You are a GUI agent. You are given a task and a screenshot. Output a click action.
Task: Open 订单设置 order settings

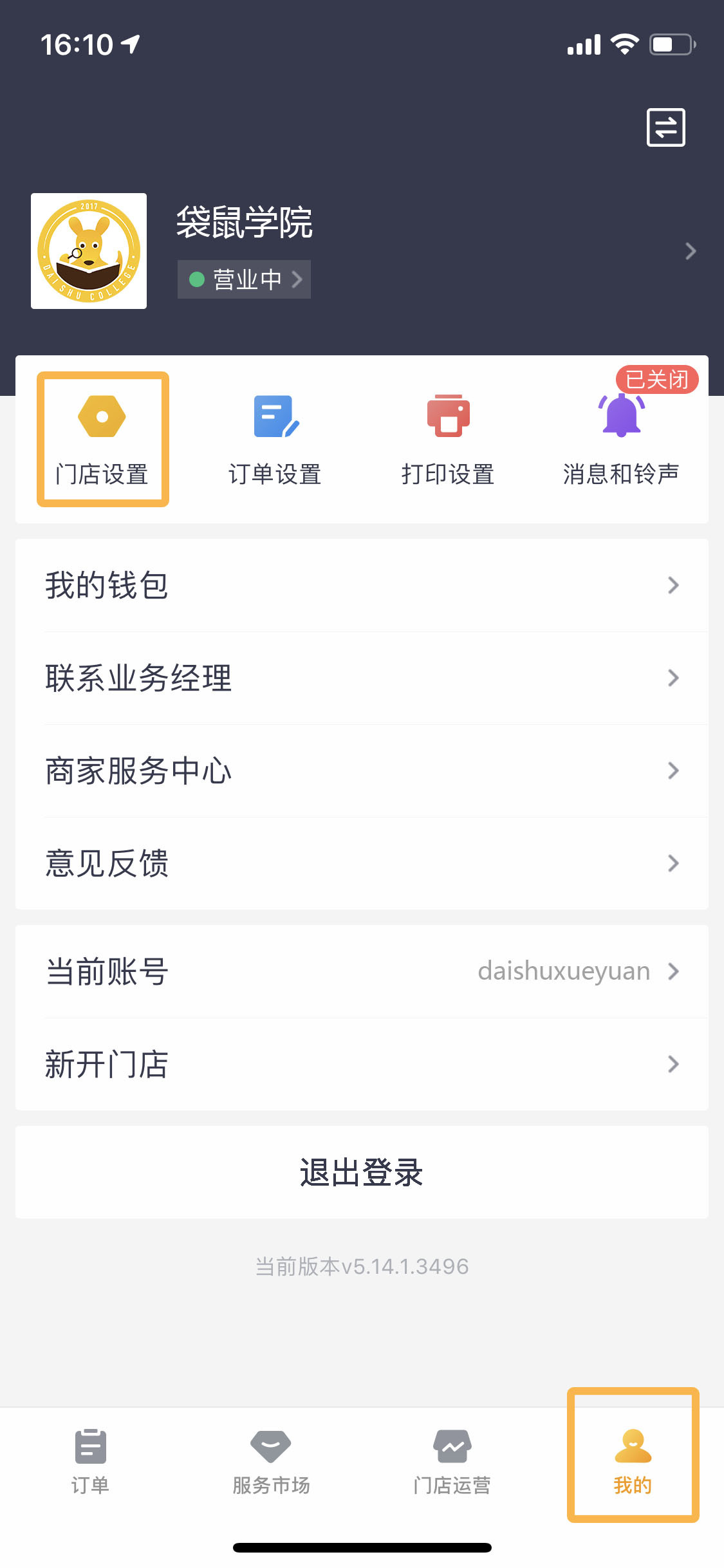(x=275, y=440)
